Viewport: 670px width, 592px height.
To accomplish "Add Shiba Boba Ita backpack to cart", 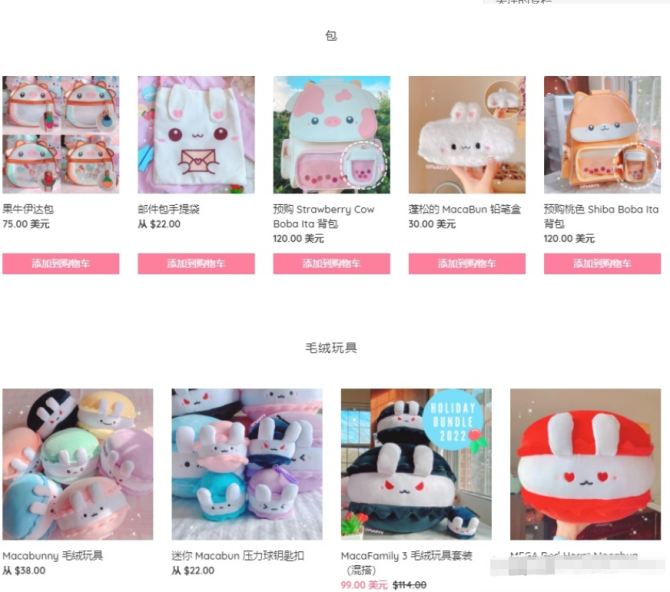I will [602, 264].
